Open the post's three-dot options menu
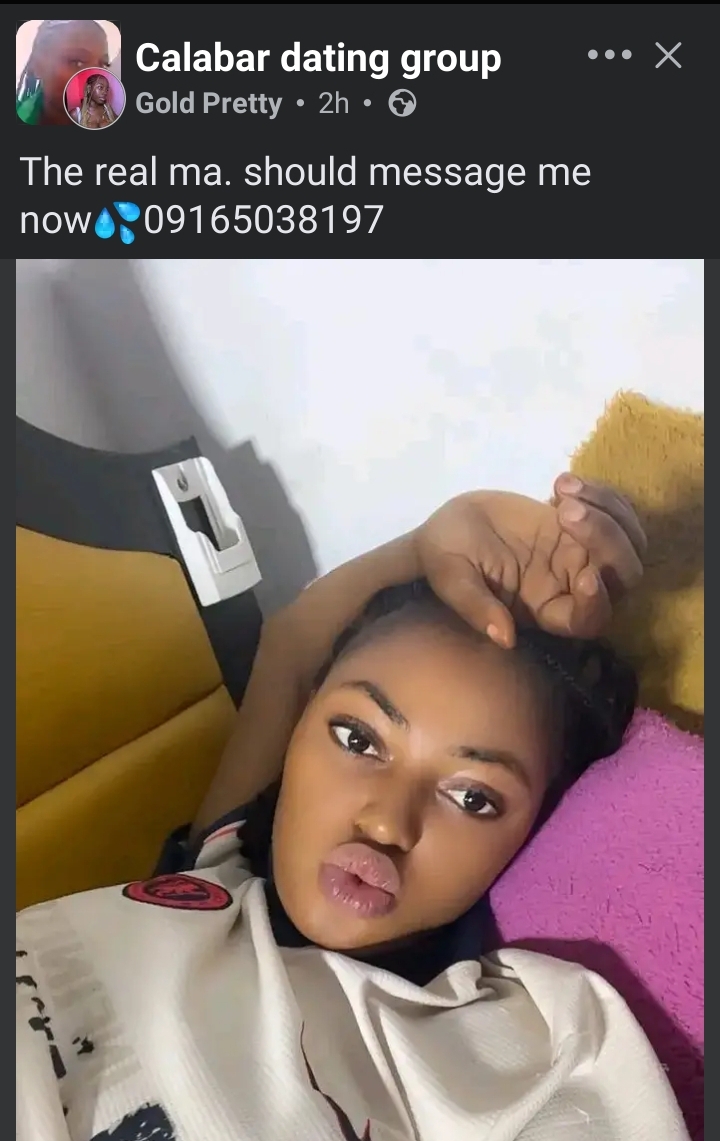The width and height of the screenshot is (720, 1141). [609, 55]
